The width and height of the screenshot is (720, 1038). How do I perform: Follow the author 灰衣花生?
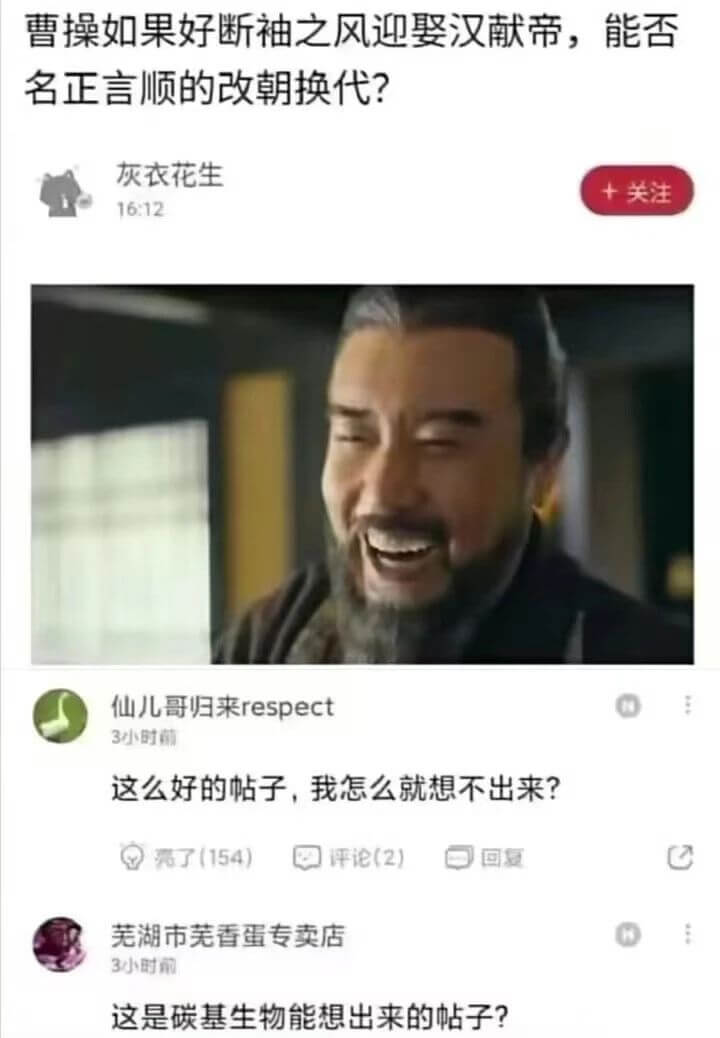tap(636, 191)
